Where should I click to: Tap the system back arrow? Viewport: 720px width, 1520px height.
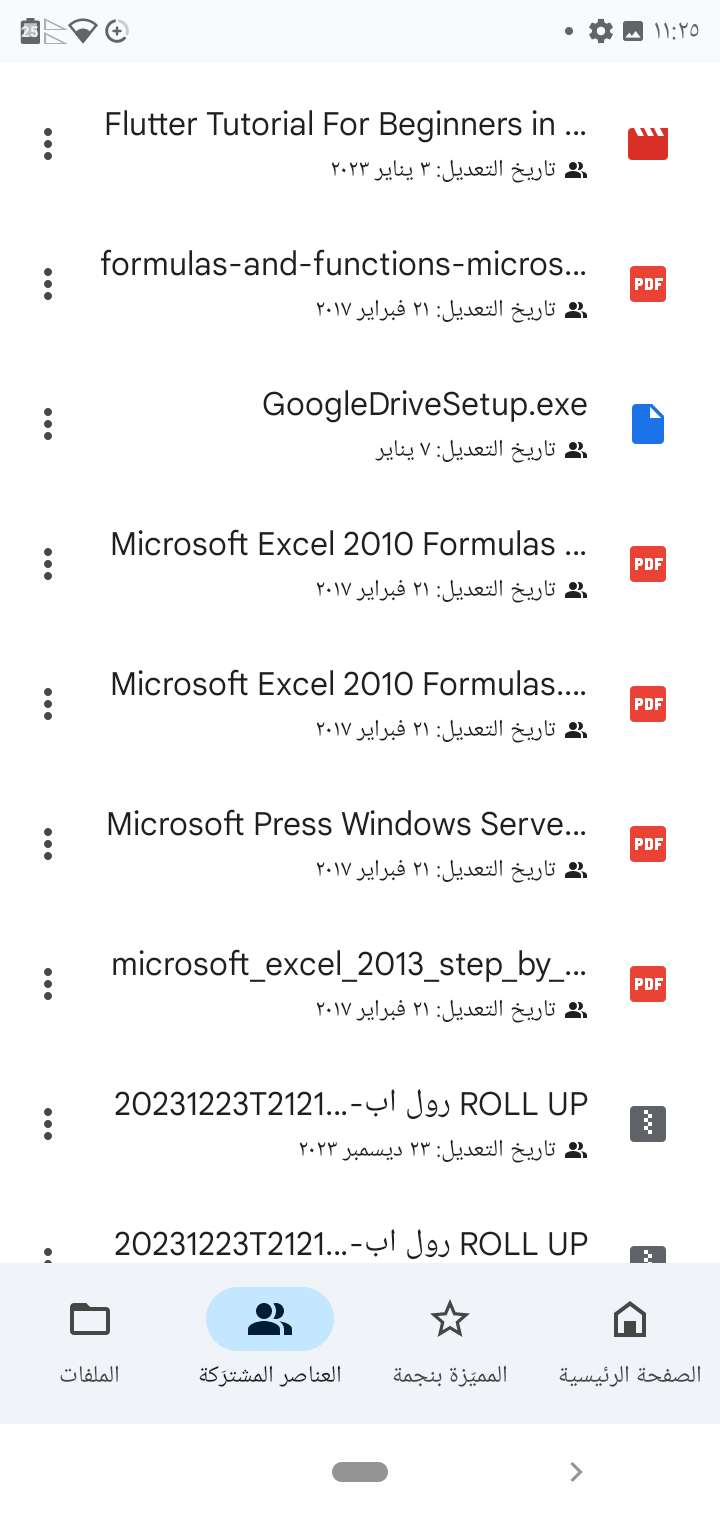tap(576, 1471)
